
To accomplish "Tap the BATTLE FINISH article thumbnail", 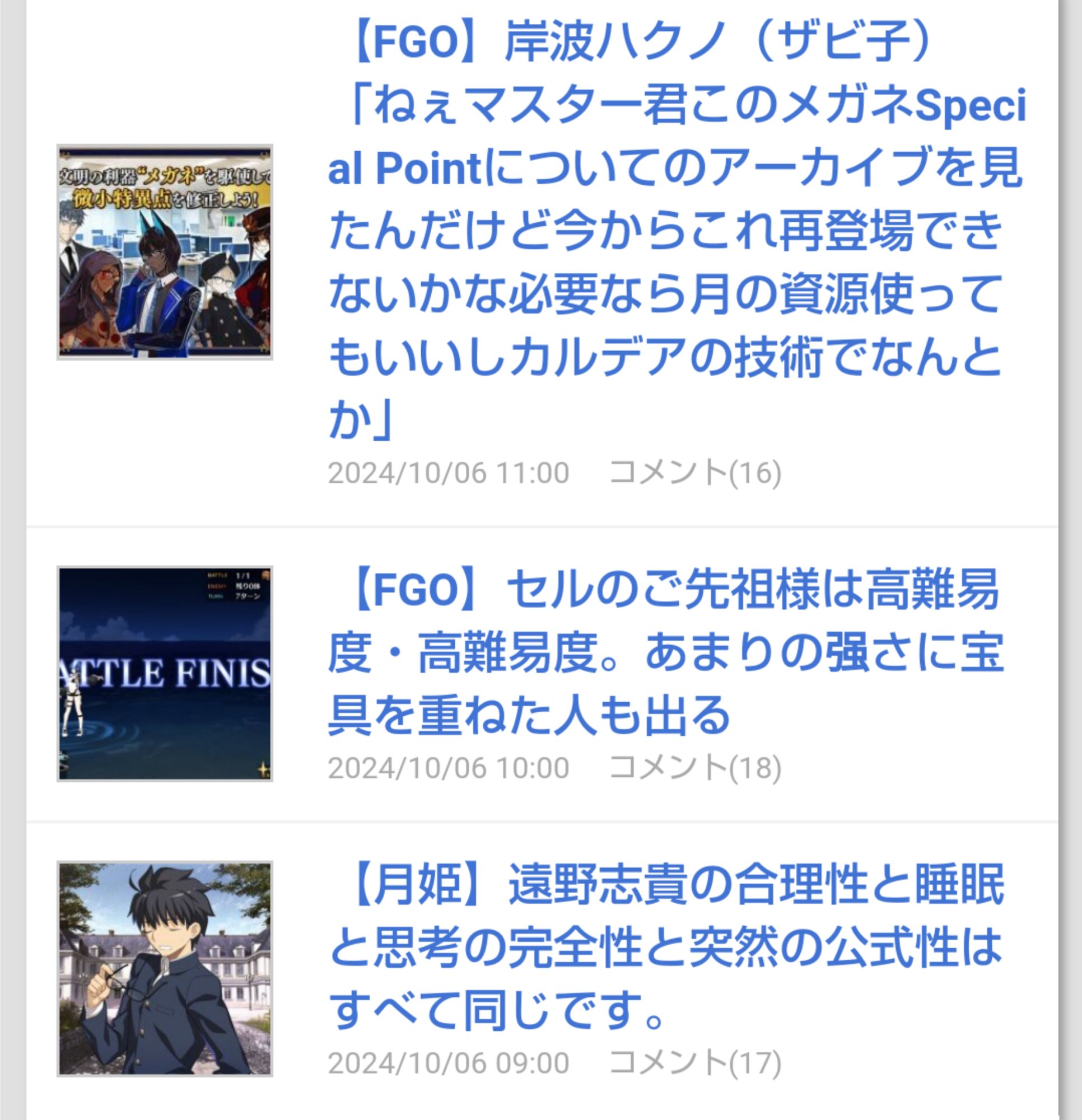I will (165, 674).
